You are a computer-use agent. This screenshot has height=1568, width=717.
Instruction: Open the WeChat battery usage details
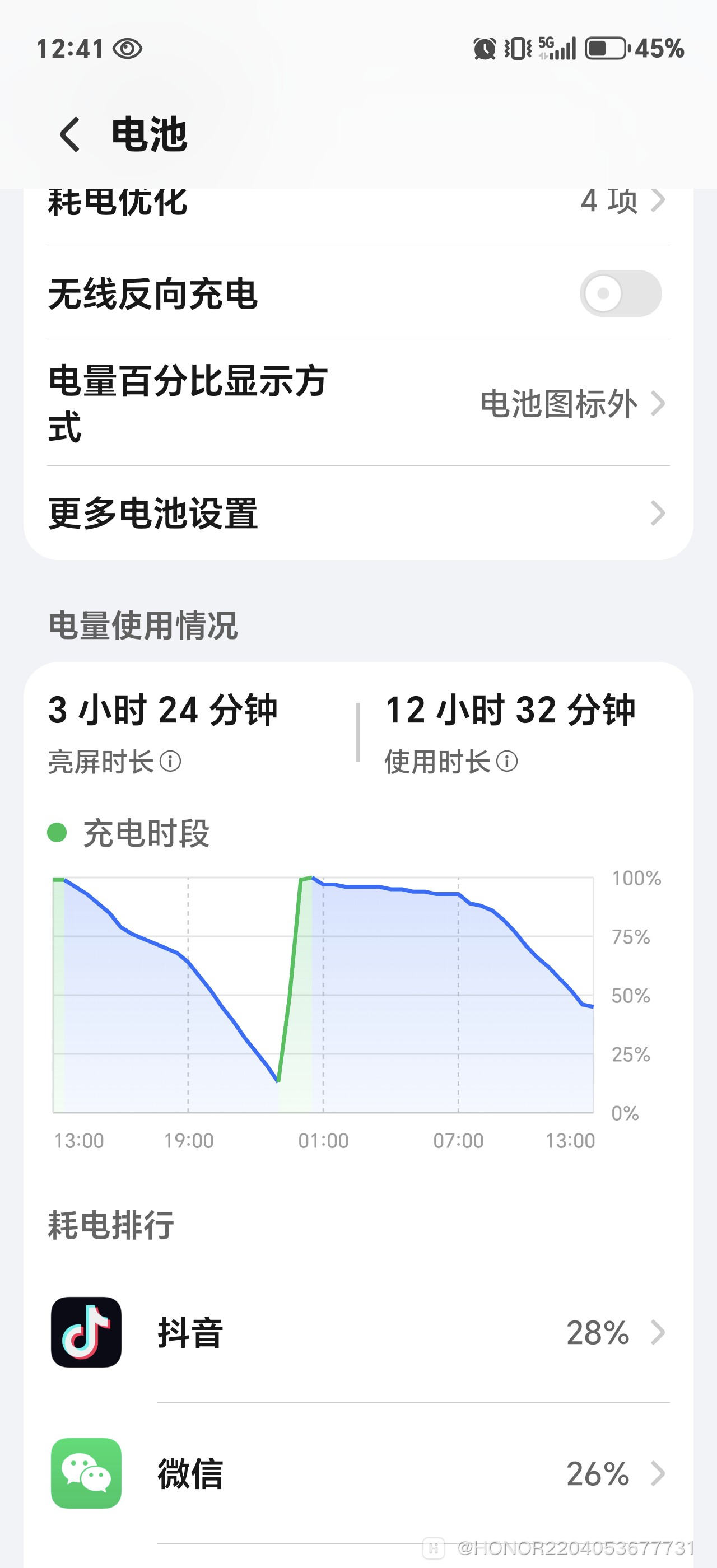[359, 1473]
